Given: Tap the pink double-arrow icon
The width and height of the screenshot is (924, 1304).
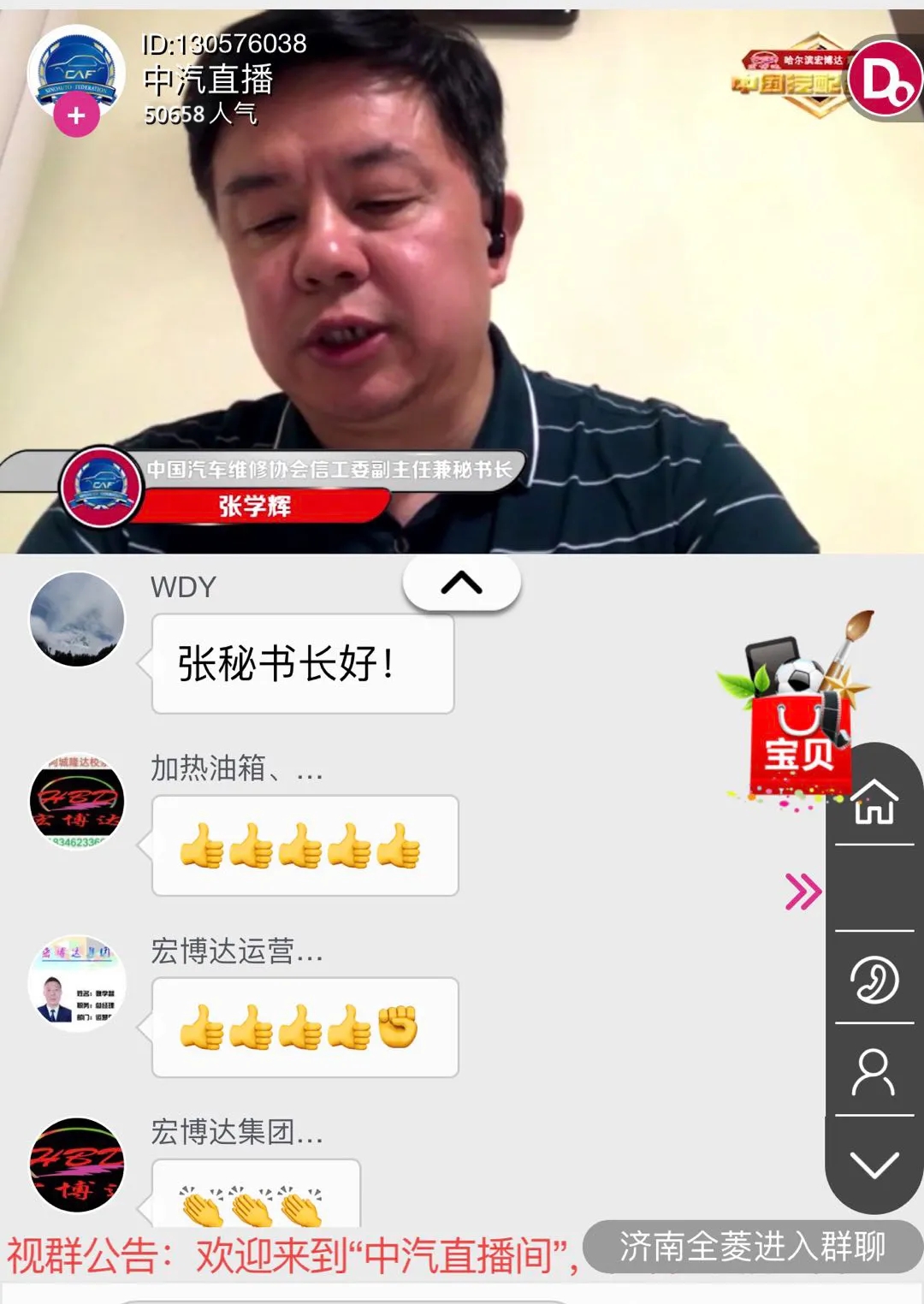Looking at the screenshot, I should pyautogui.click(x=803, y=892).
